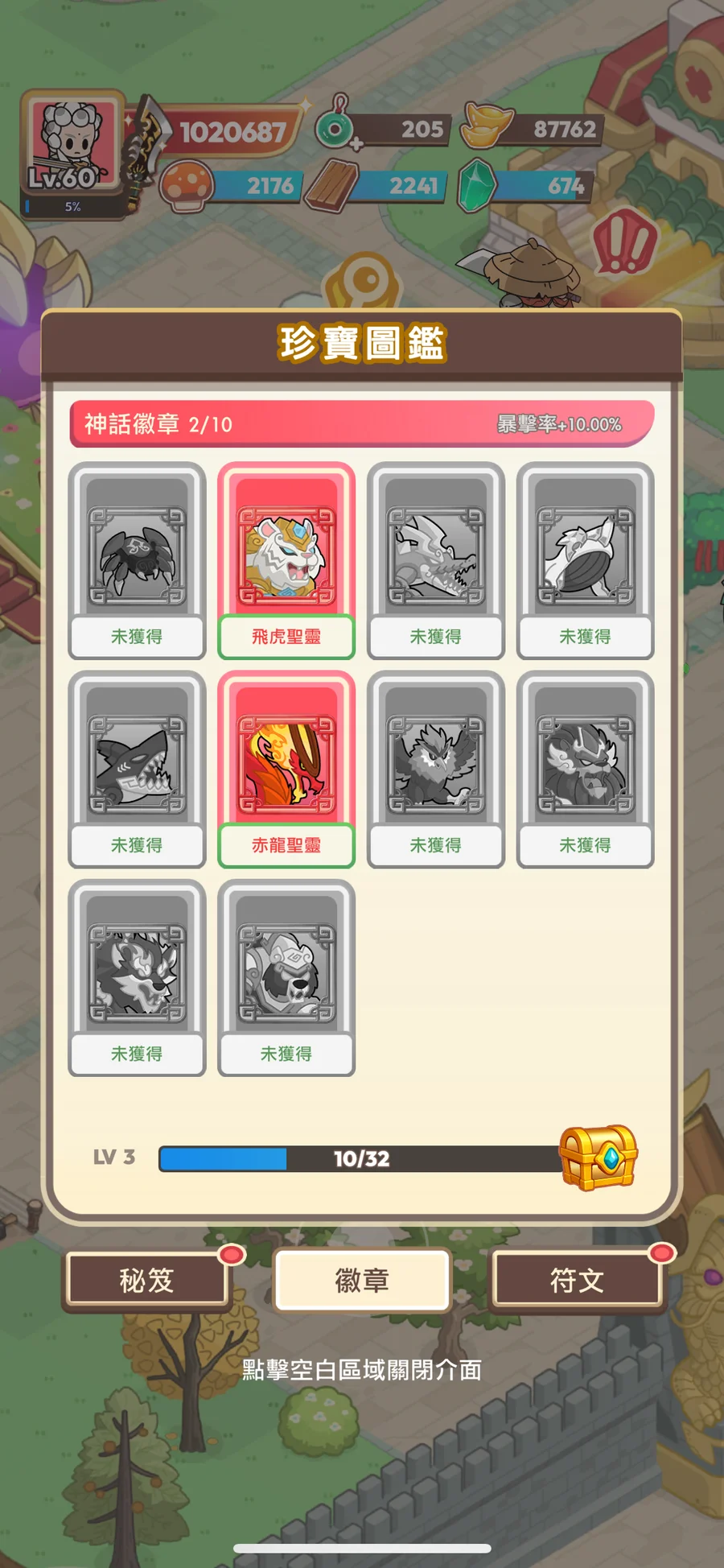The width and height of the screenshot is (724, 1568).
Task: Close the panel via 點擊空白區域關閉介面 area
Action: tap(362, 1370)
